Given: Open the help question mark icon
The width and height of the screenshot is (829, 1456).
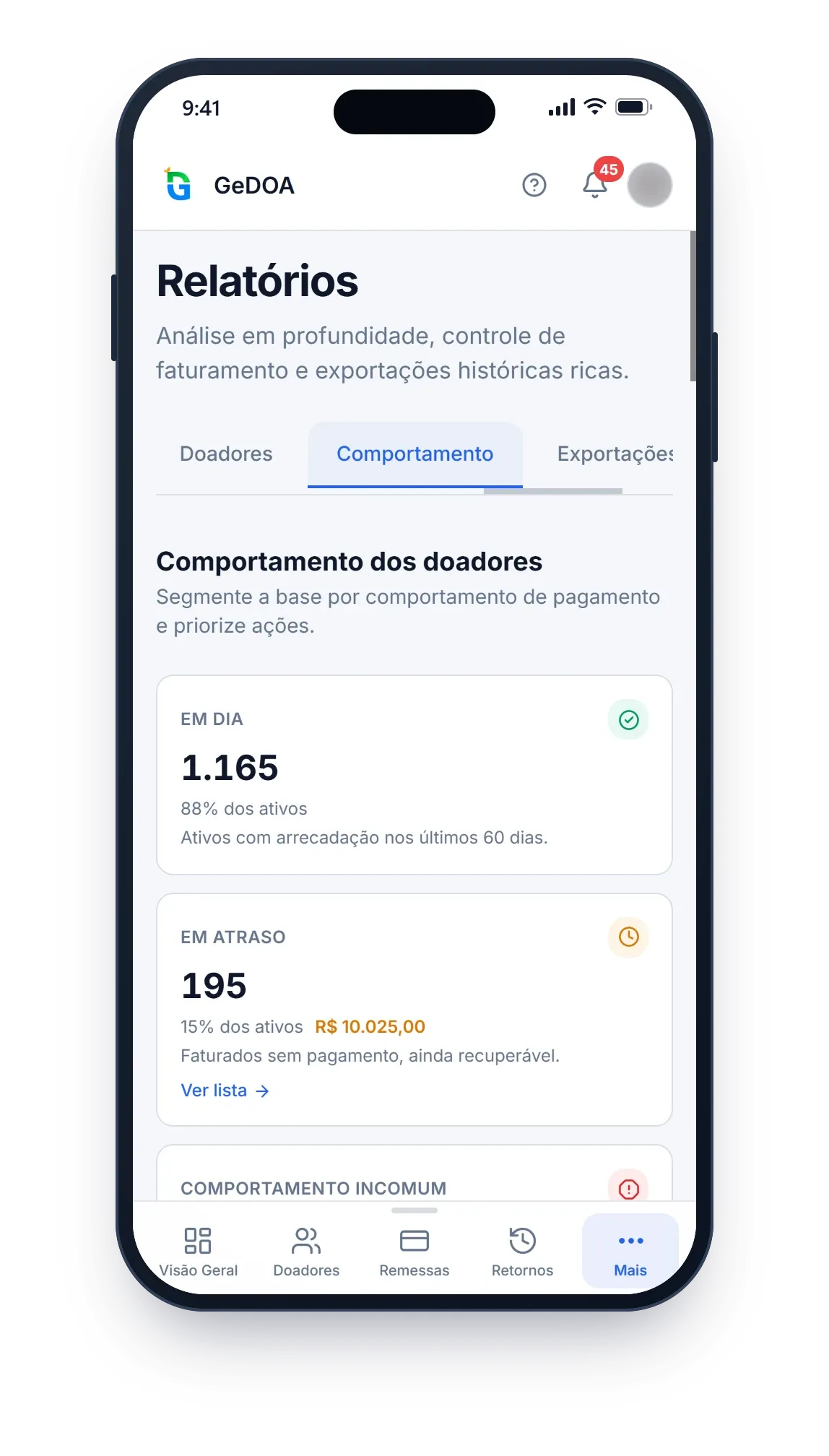Looking at the screenshot, I should (x=534, y=186).
